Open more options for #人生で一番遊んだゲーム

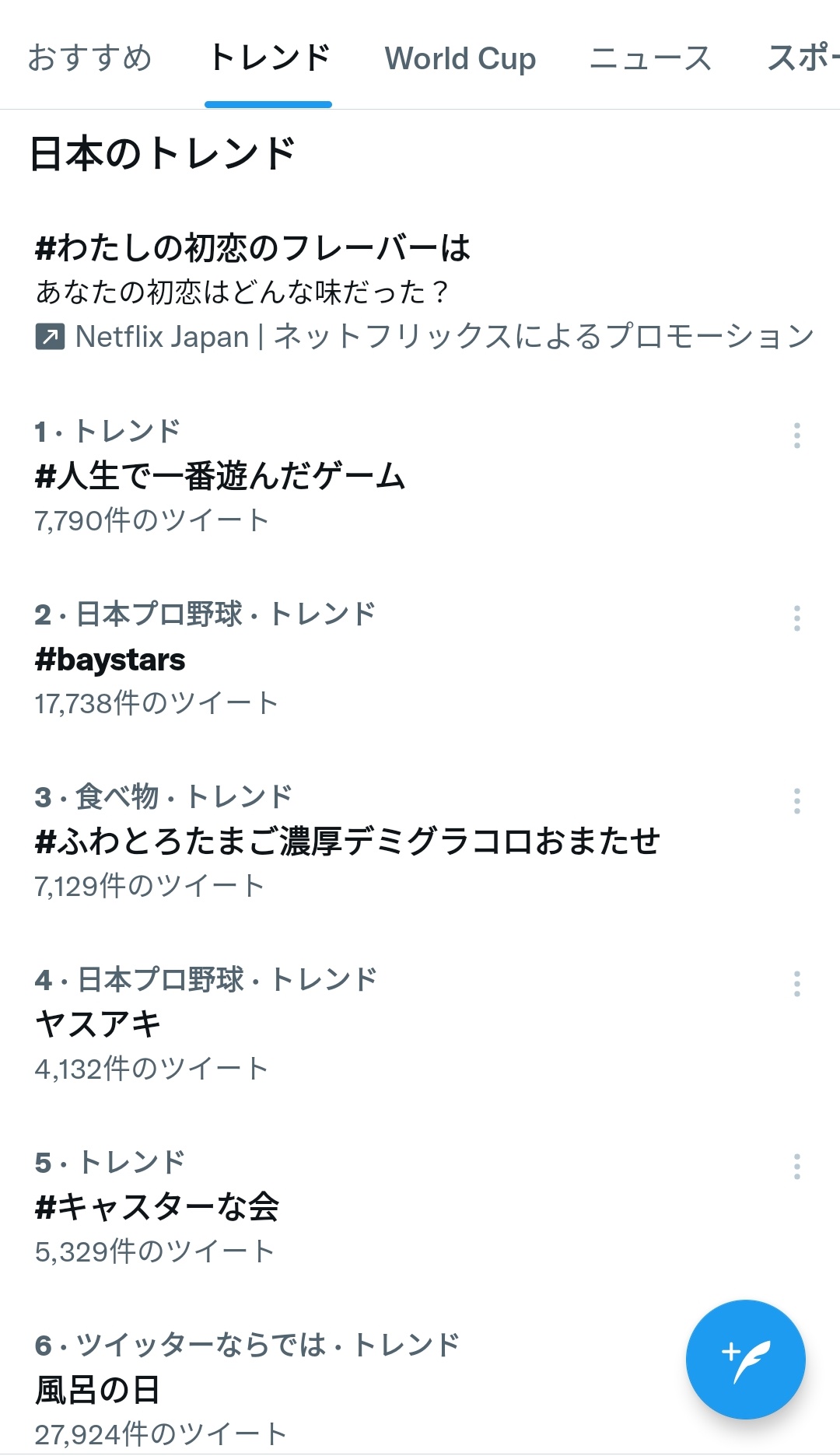pos(796,436)
